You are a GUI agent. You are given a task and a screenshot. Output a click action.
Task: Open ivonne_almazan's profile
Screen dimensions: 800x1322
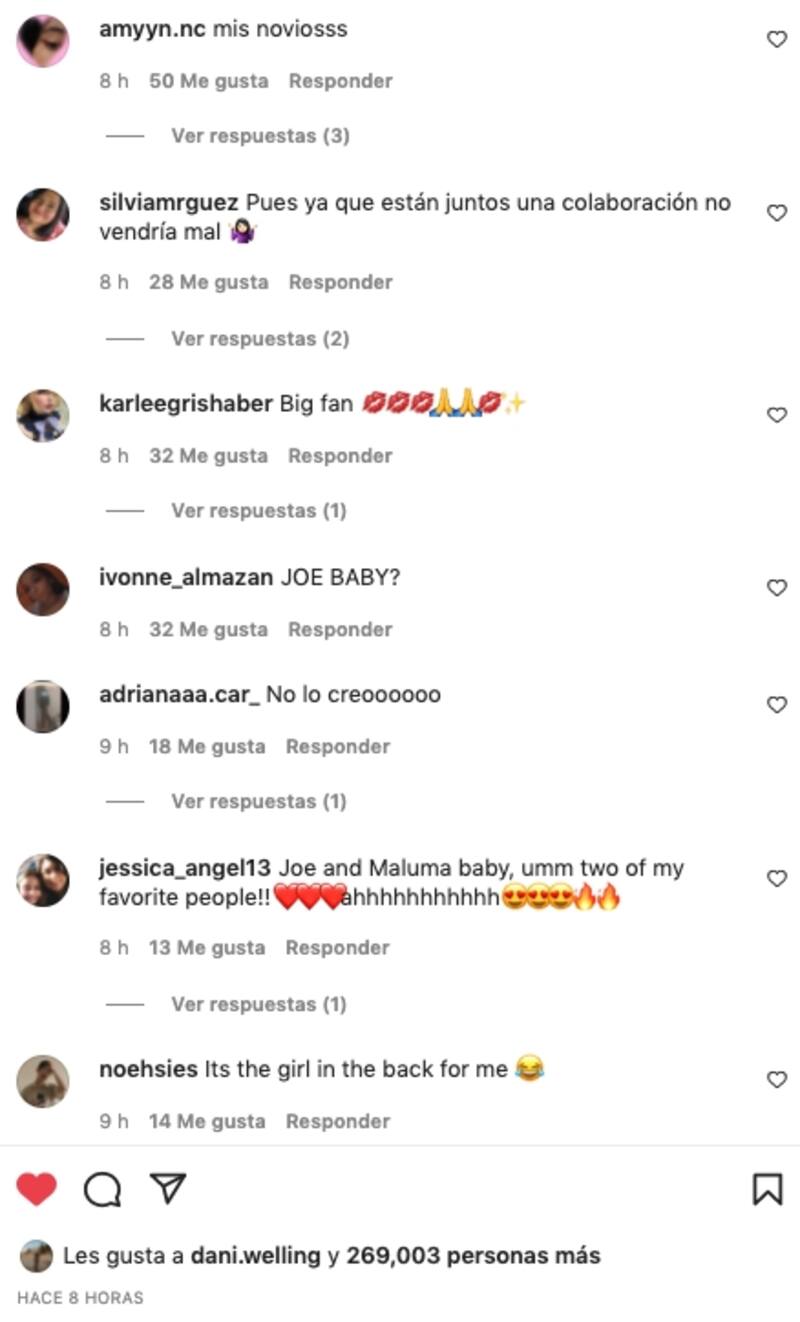[186, 578]
